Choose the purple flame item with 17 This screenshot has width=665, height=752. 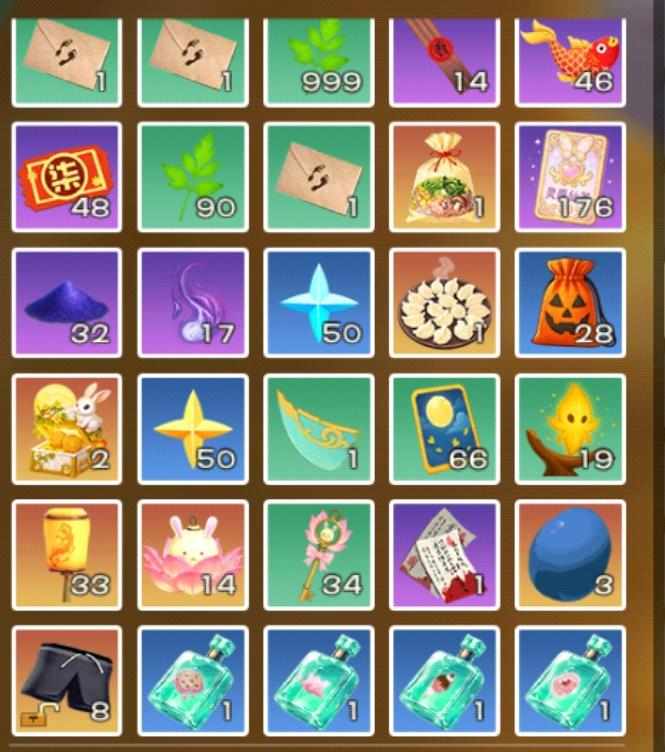pyautogui.click(x=193, y=304)
